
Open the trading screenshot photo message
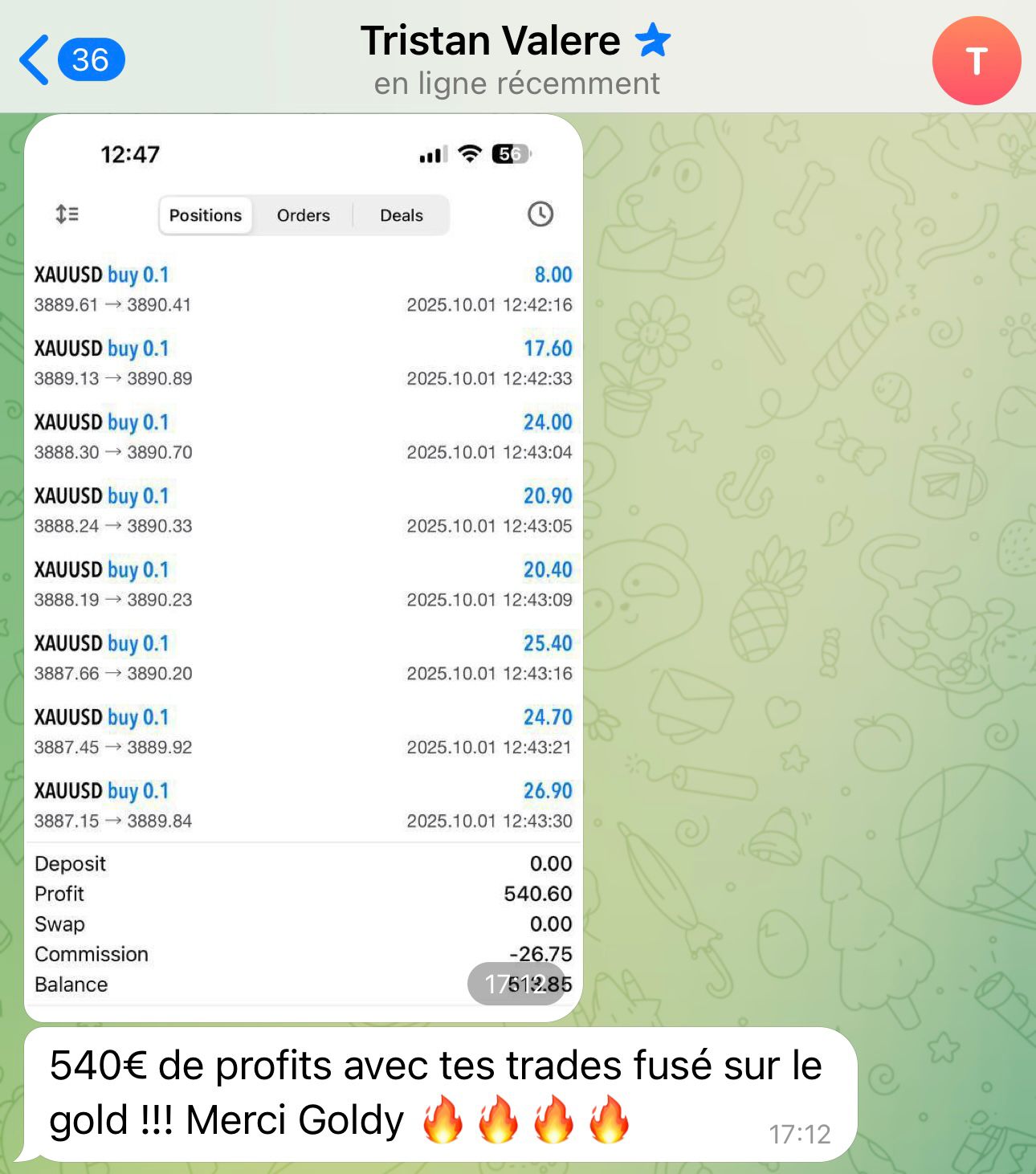[304, 562]
